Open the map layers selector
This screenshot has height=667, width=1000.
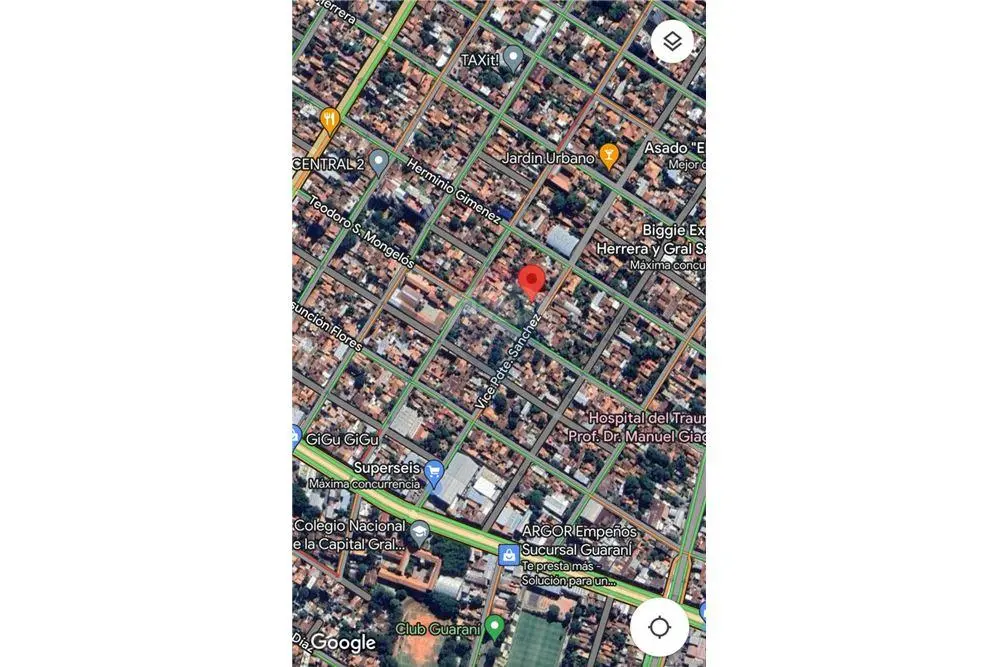pyautogui.click(x=672, y=42)
